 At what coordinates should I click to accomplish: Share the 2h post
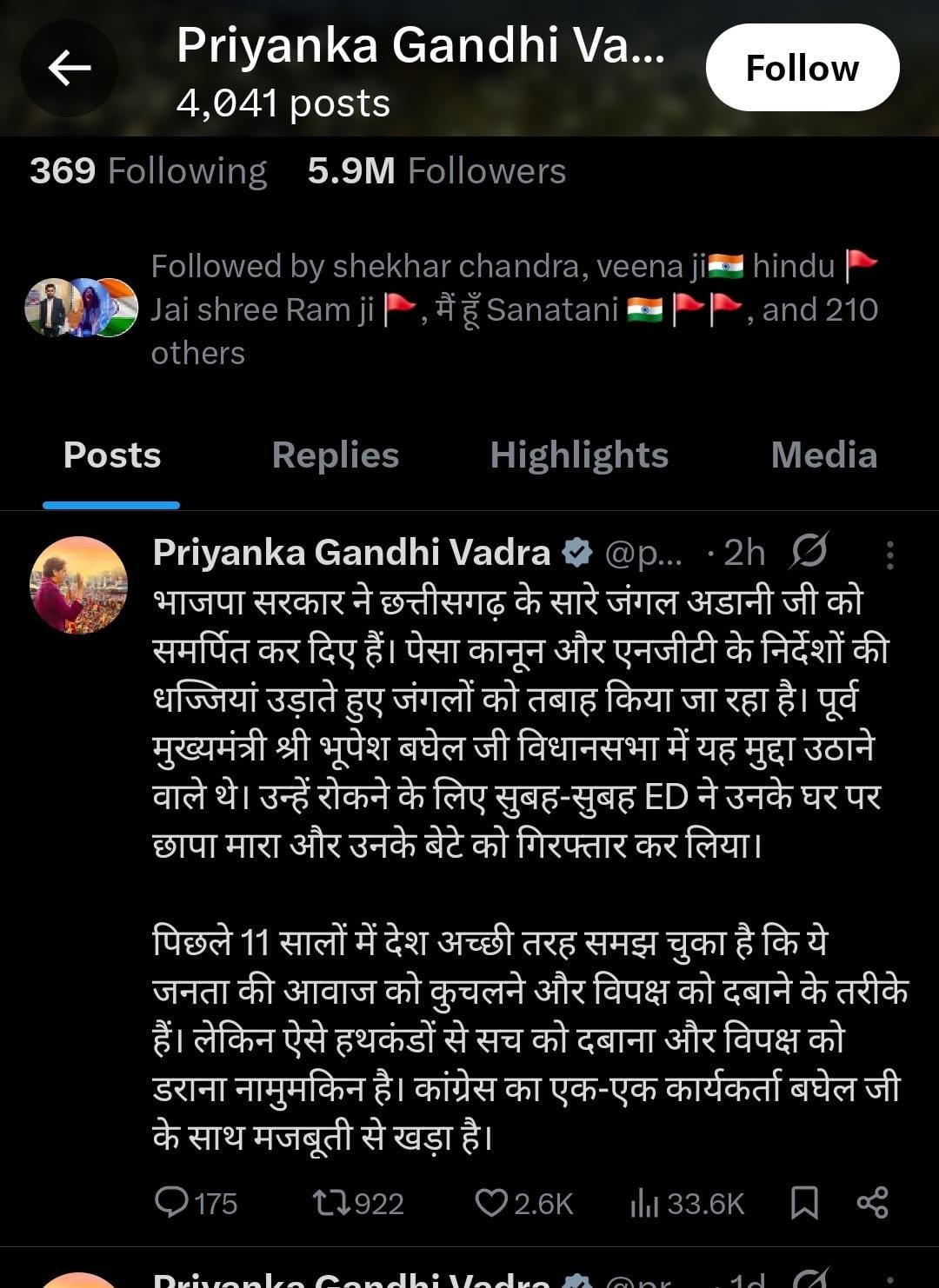pos(872,1203)
